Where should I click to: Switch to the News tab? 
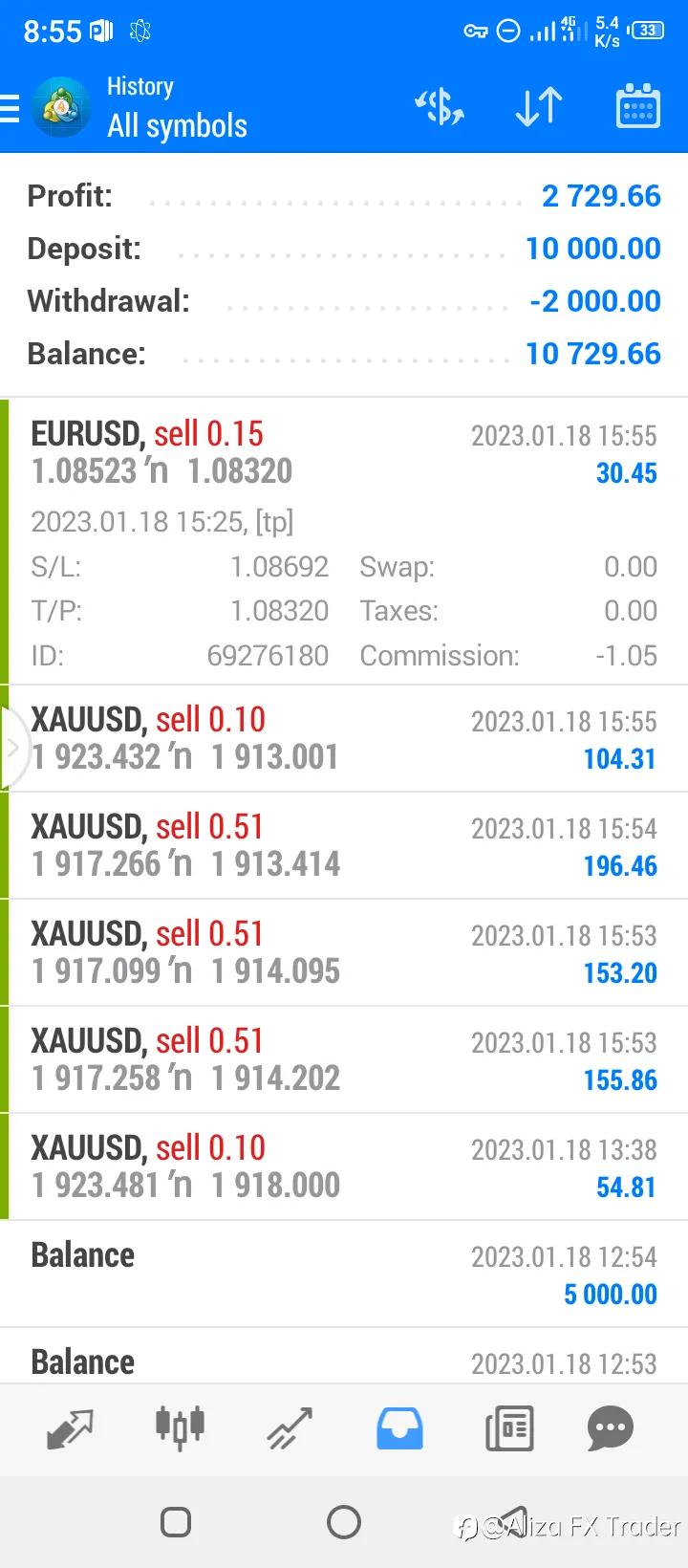click(x=509, y=1429)
